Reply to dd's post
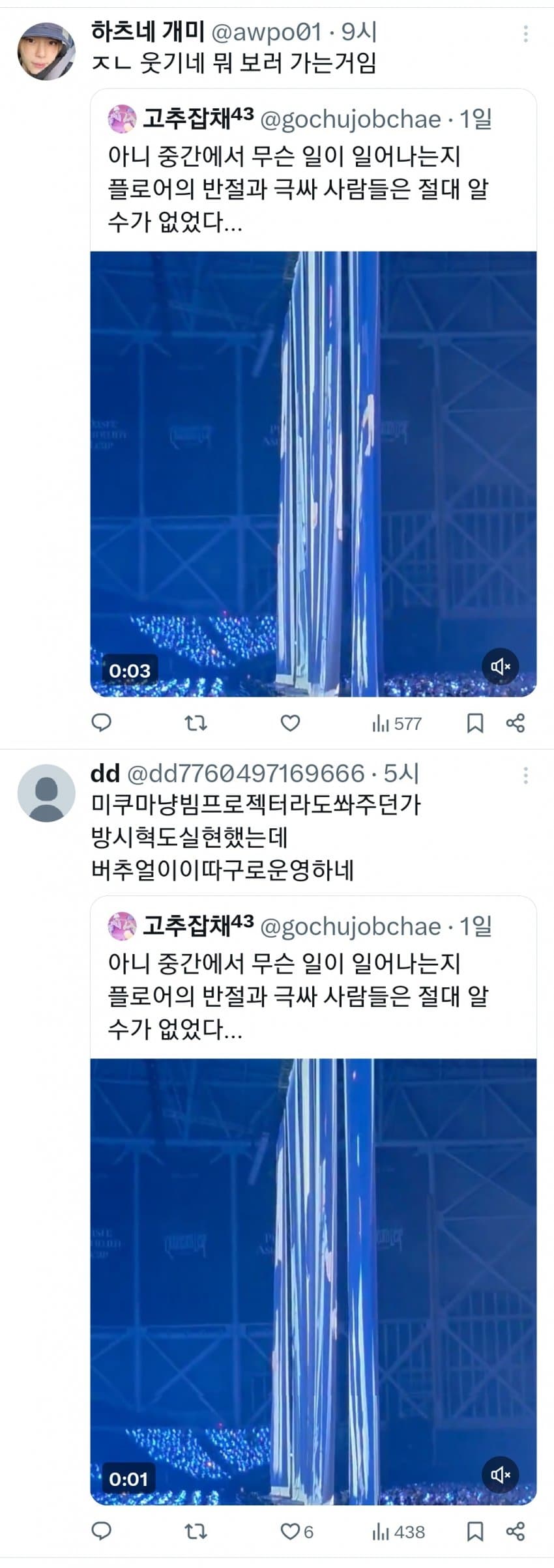Screen dimensions: 554x1568 click(102, 1531)
